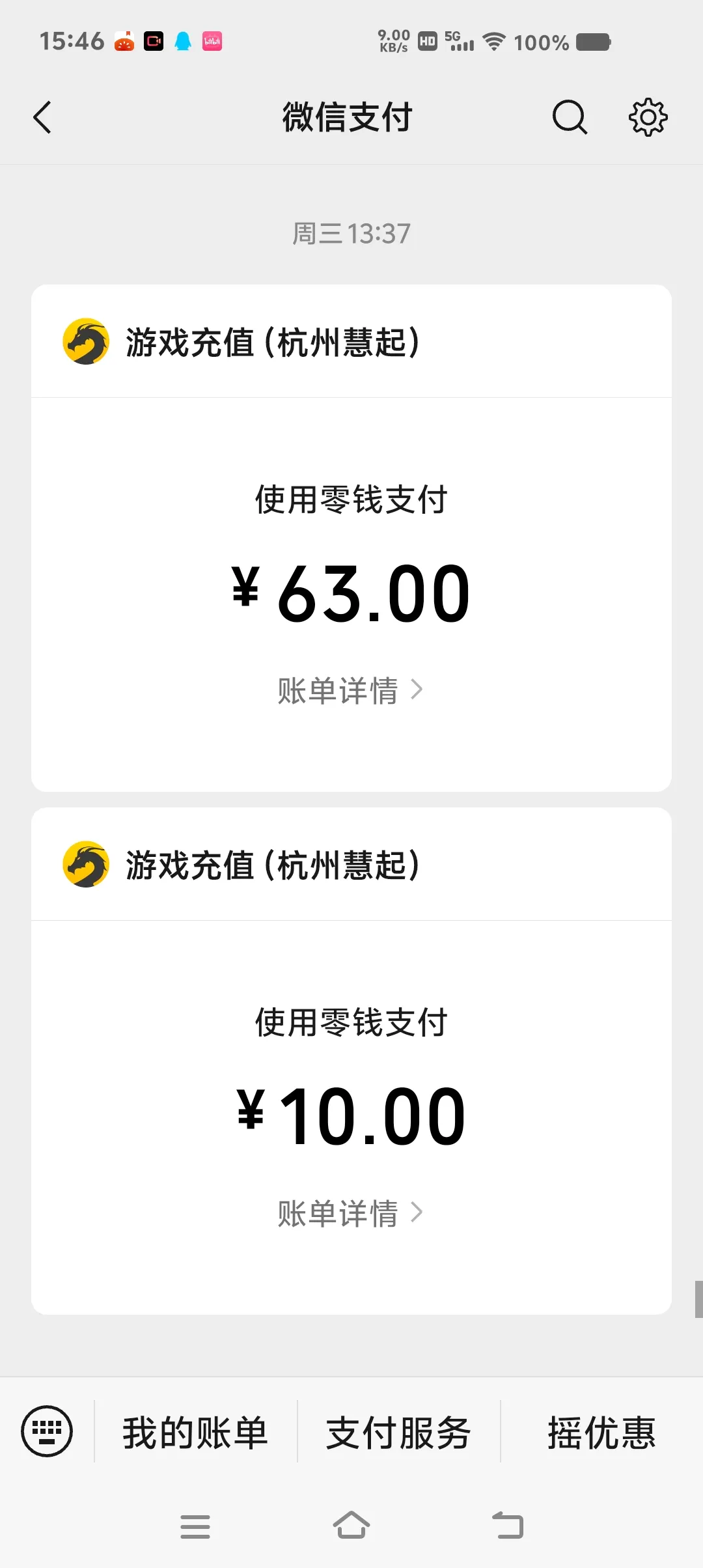Open search in 微信支付
The image size is (703, 1568).
pos(570,118)
